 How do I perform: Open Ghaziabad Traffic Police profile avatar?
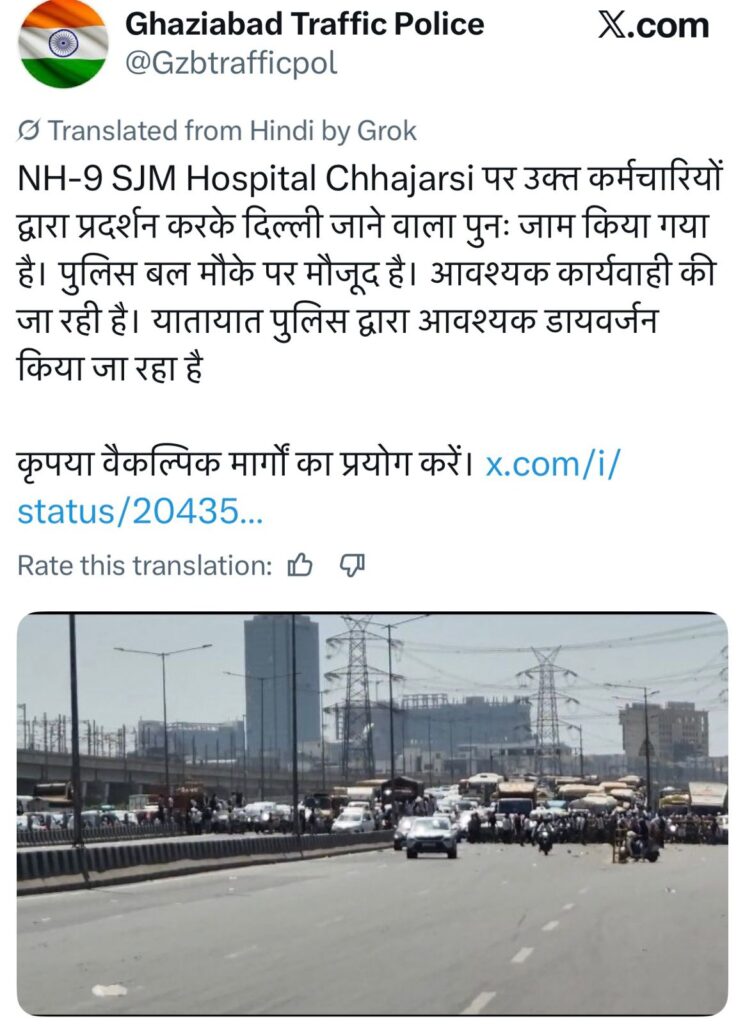tap(63, 43)
